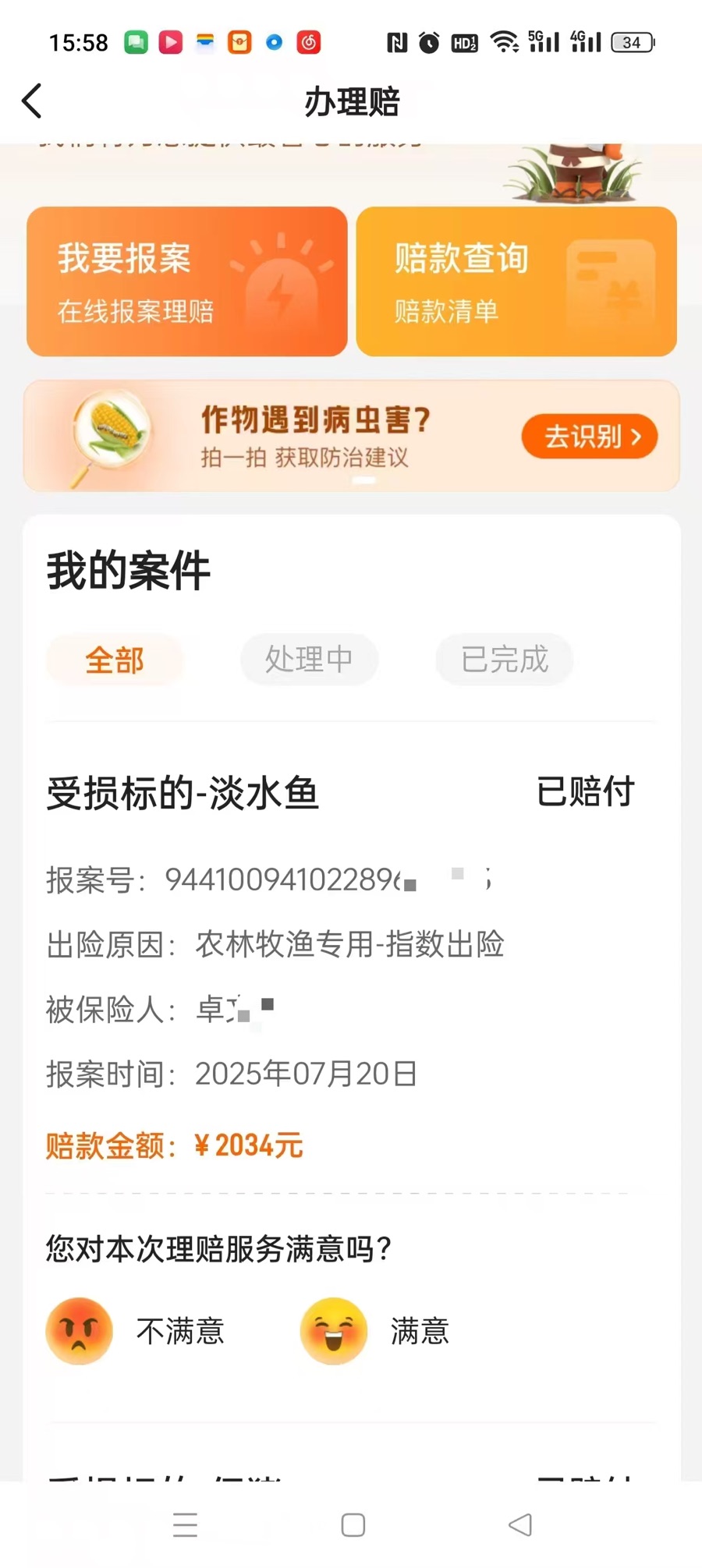Select the 全部 cases tab
Screen dimensions: 702x1568
[115, 660]
